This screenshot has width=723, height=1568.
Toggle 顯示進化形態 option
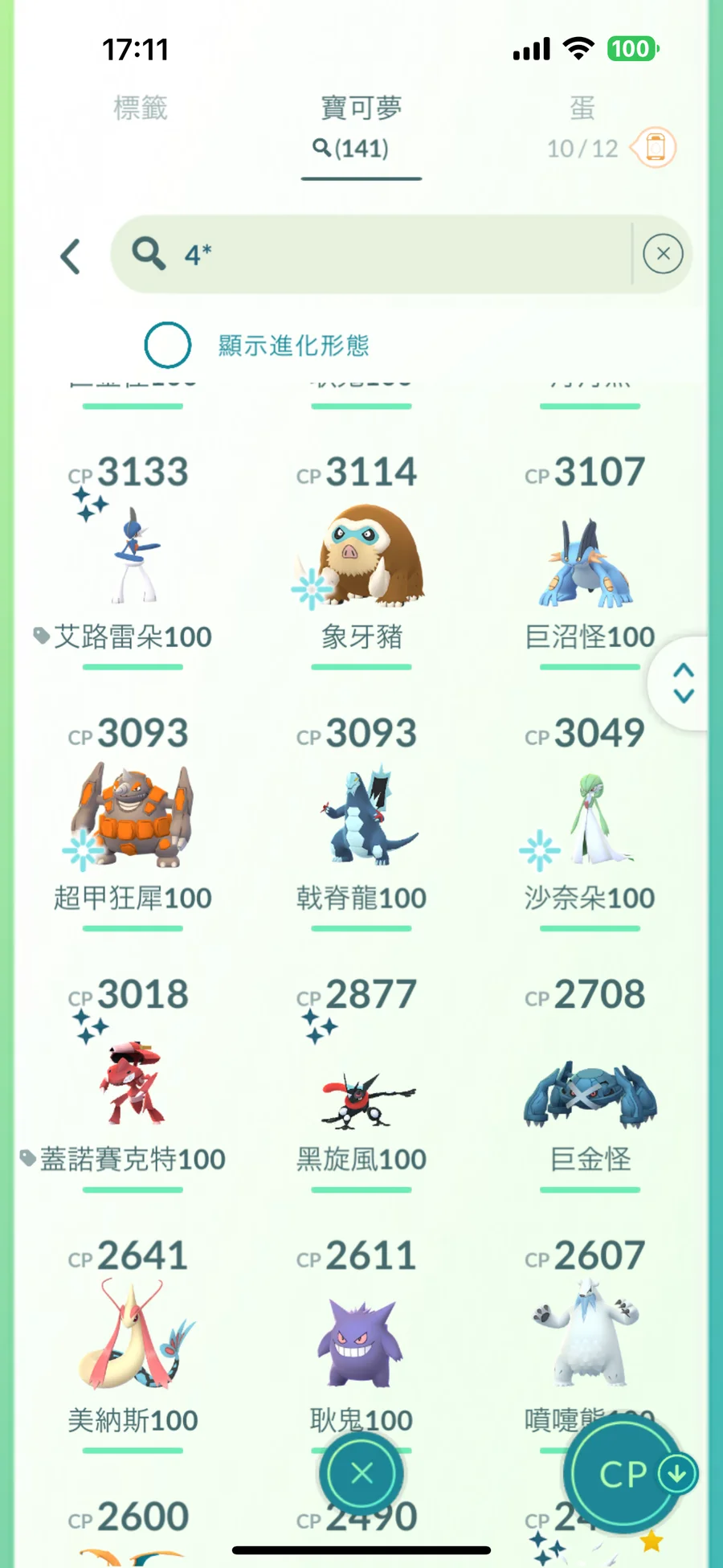coord(168,345)
